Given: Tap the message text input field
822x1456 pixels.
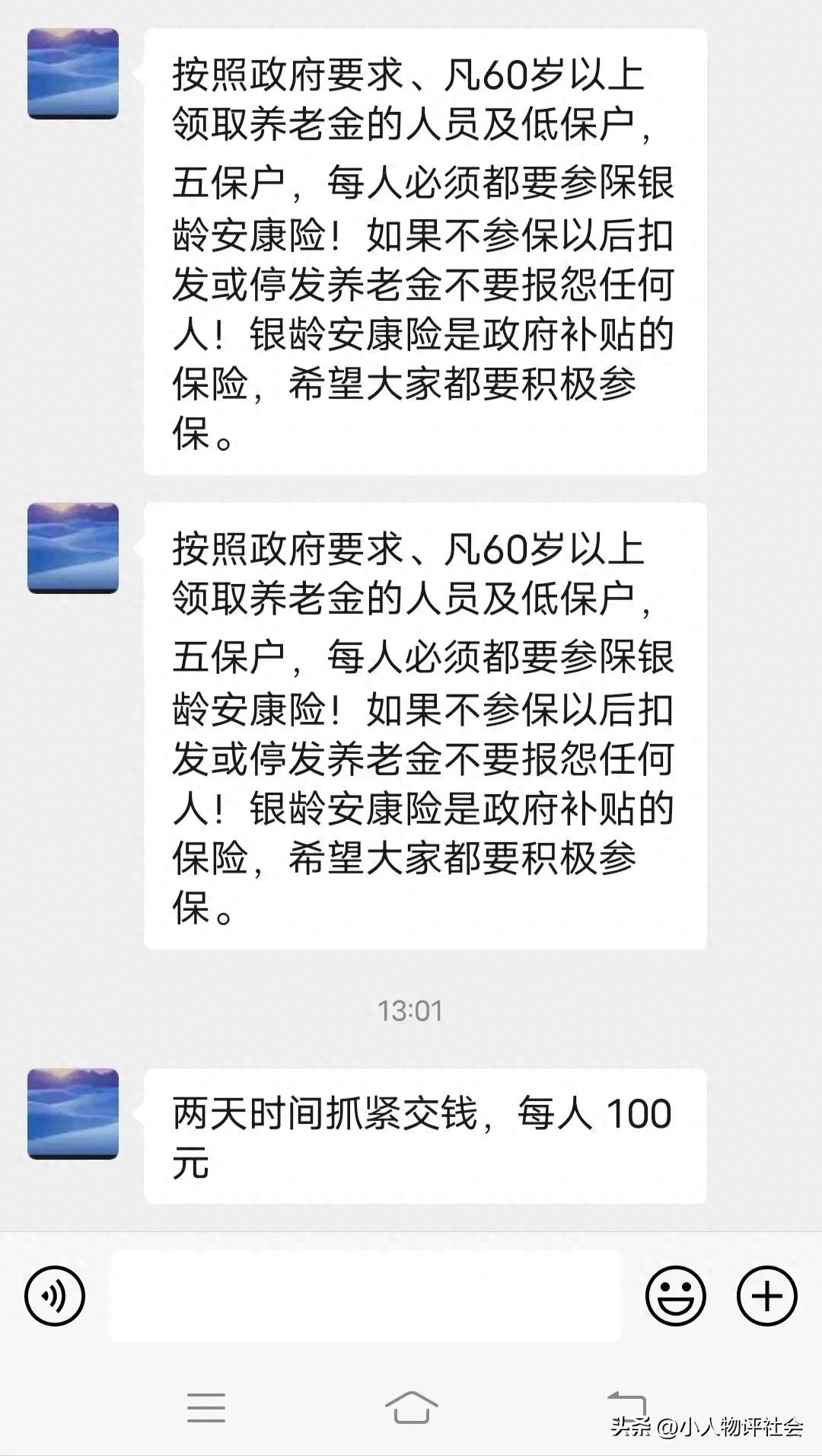Looking at the screenshot, I should (365, 1295).
